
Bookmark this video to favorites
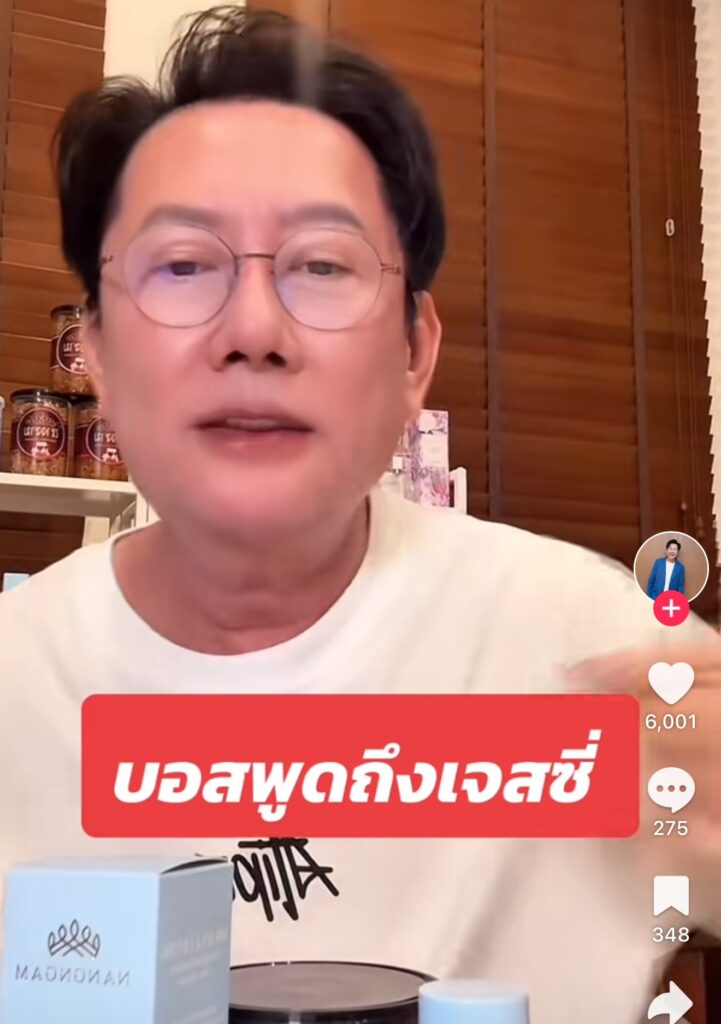click(x=670, y=896)
